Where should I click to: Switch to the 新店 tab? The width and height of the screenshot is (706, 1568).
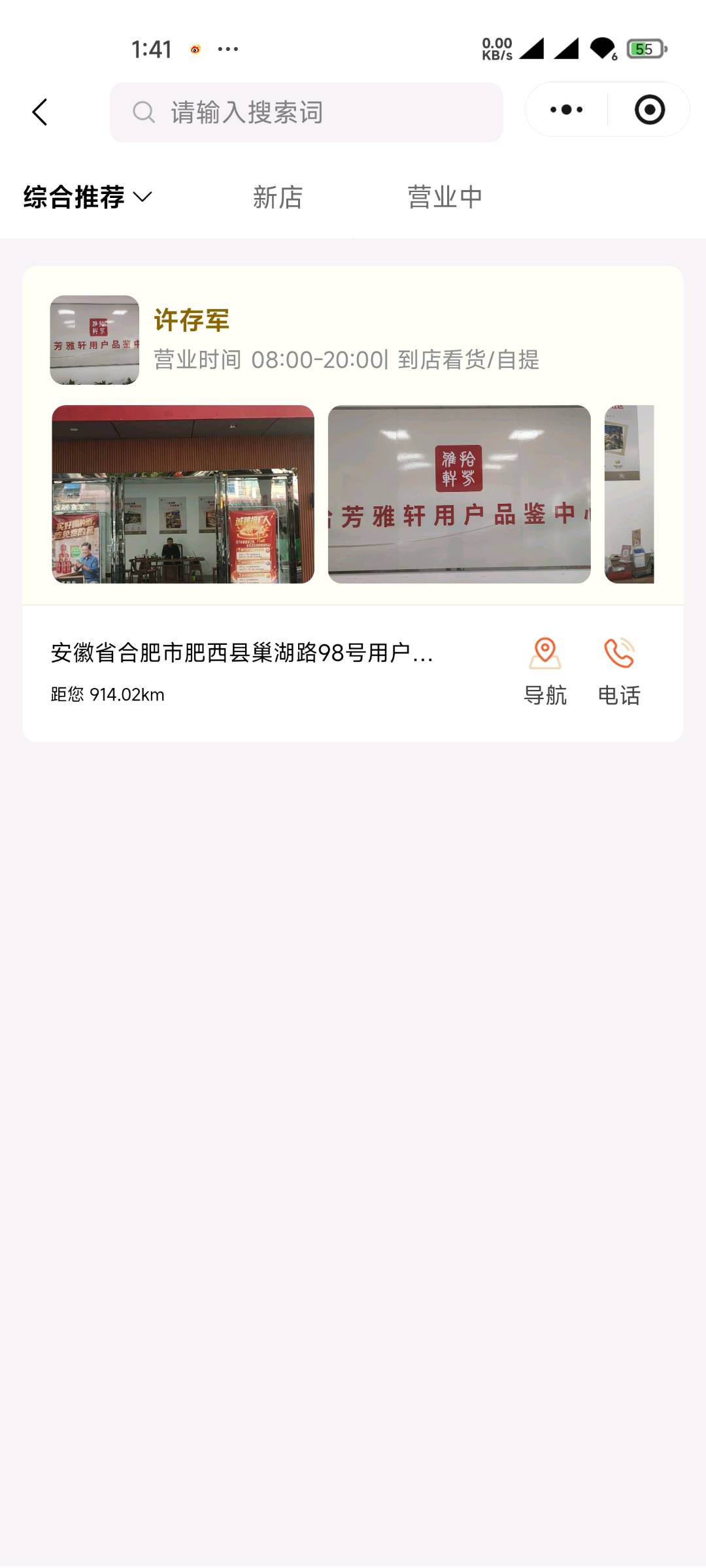[x=277, y=197]
